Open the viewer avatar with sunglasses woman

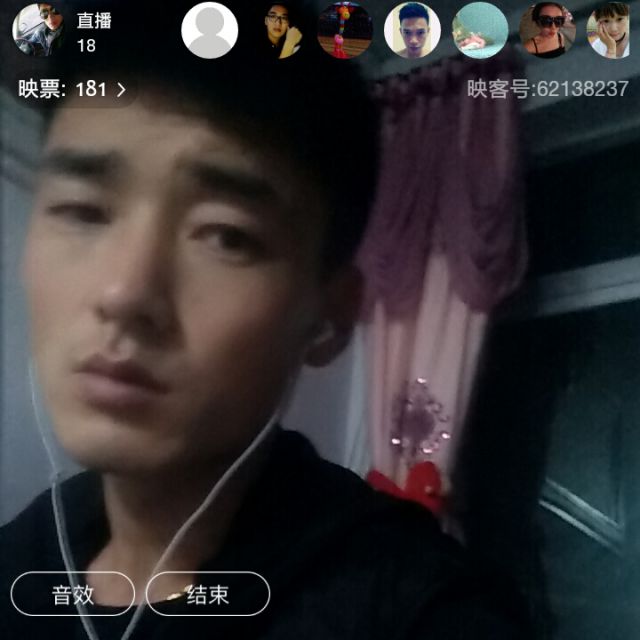pos(547,30)
